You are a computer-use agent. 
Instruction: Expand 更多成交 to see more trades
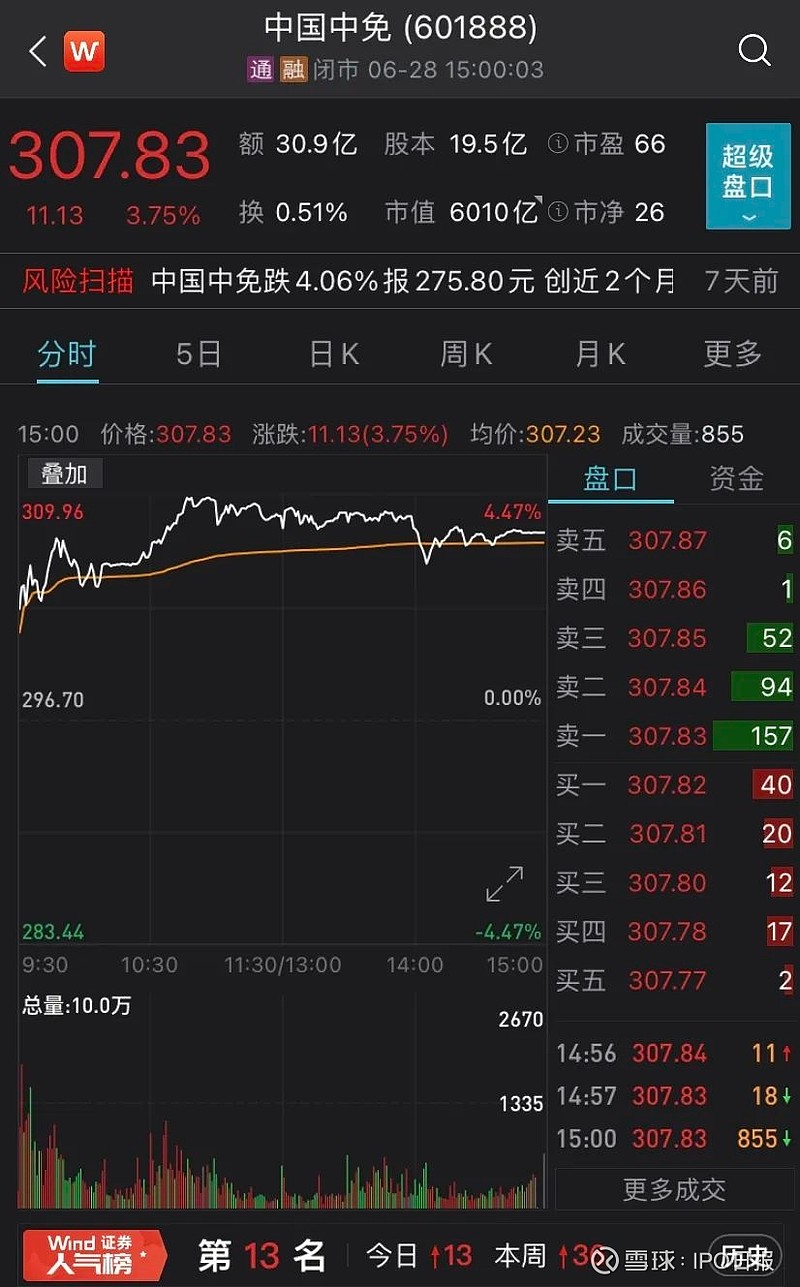click(x=674, y=1190)
